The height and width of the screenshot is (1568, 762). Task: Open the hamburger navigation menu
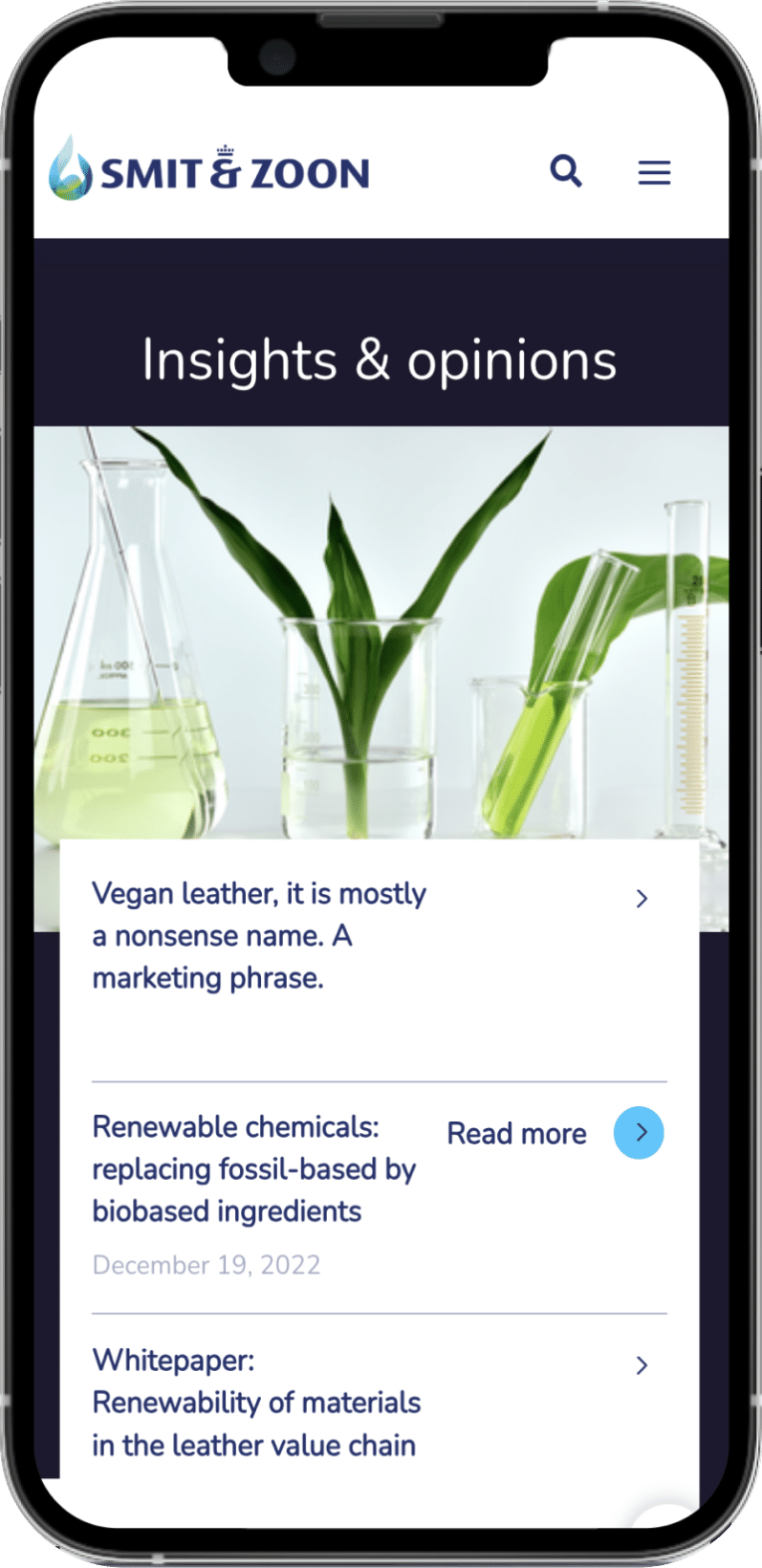[654, 173]
